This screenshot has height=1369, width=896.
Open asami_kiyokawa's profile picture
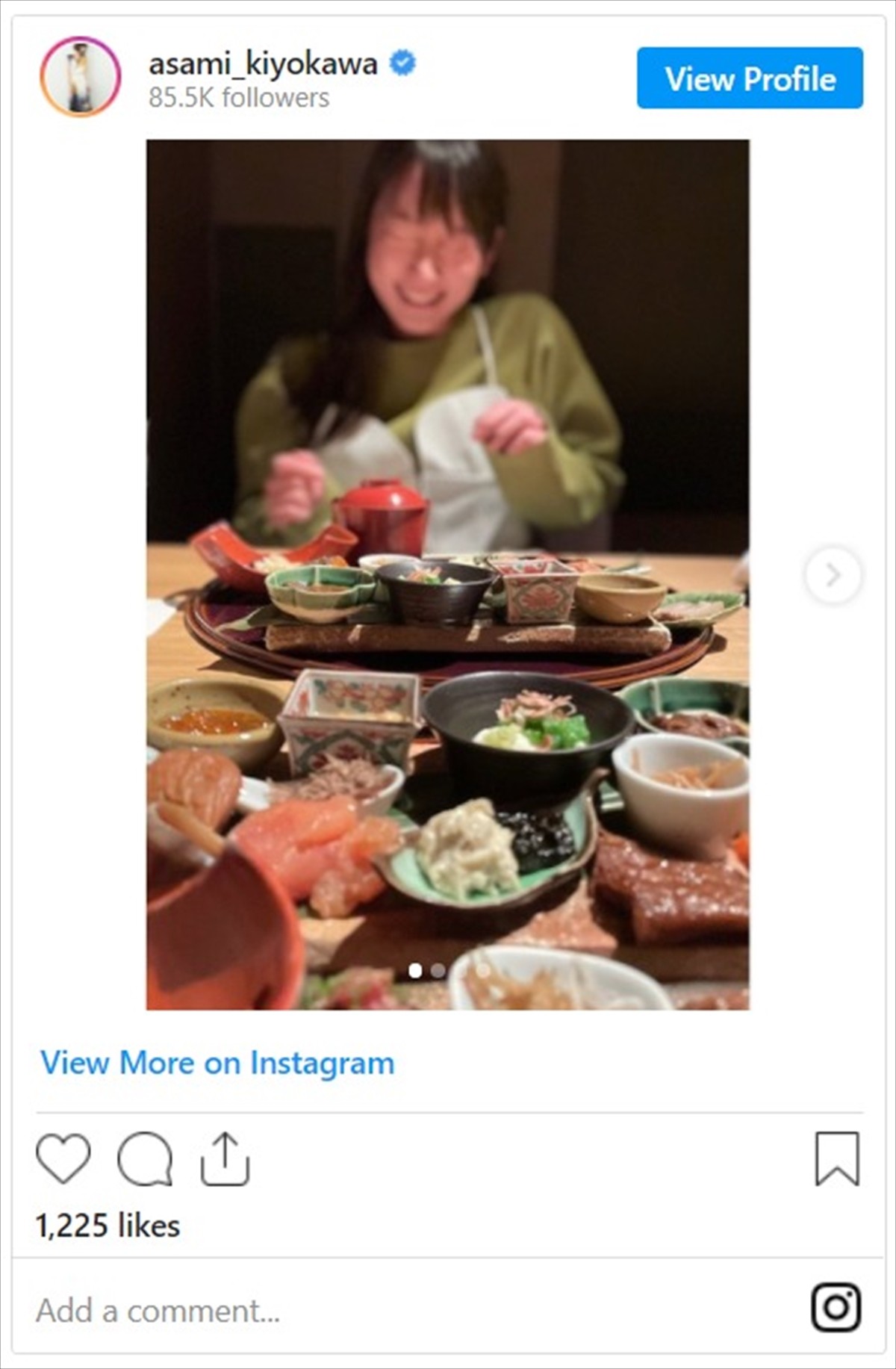[x=81, y=76]
